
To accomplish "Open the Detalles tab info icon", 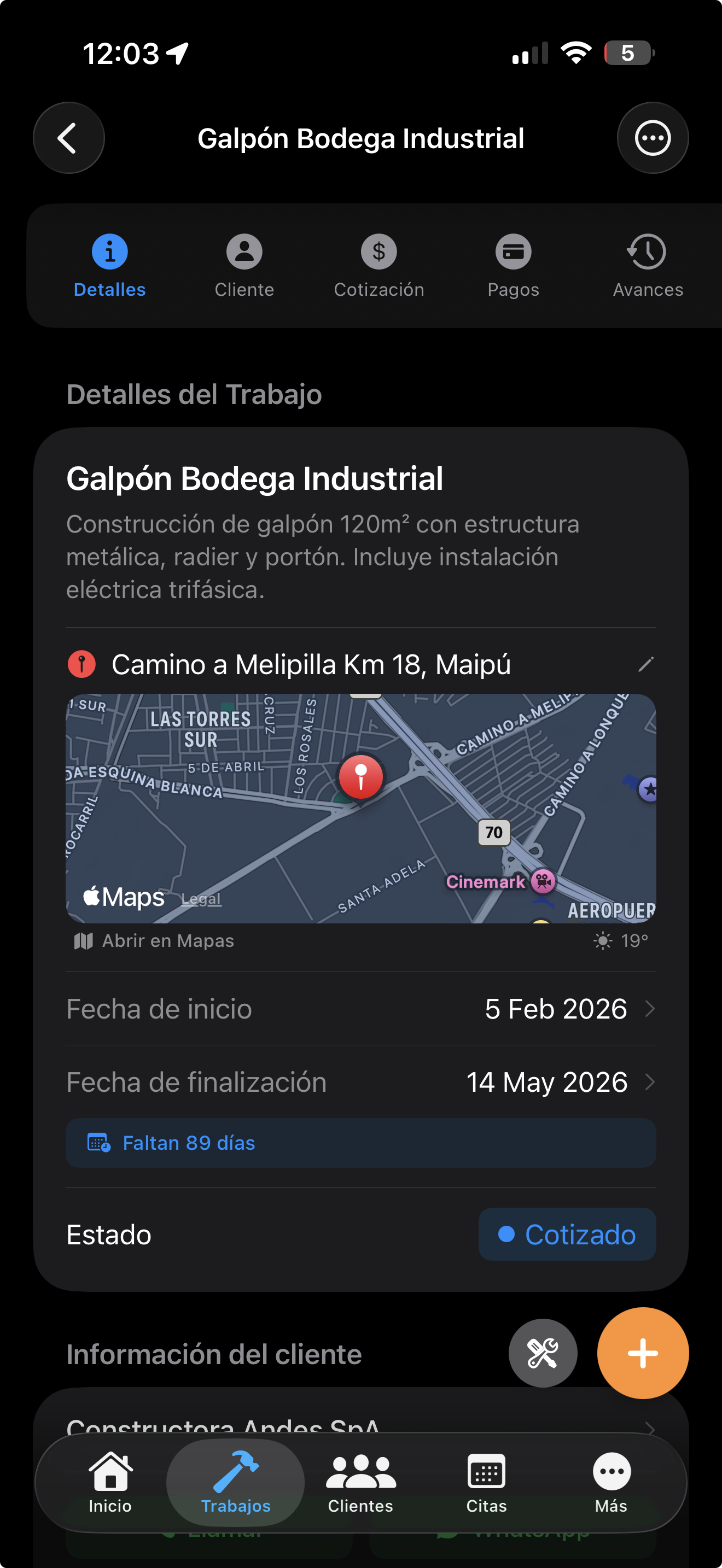I will (x=109, y=251).
